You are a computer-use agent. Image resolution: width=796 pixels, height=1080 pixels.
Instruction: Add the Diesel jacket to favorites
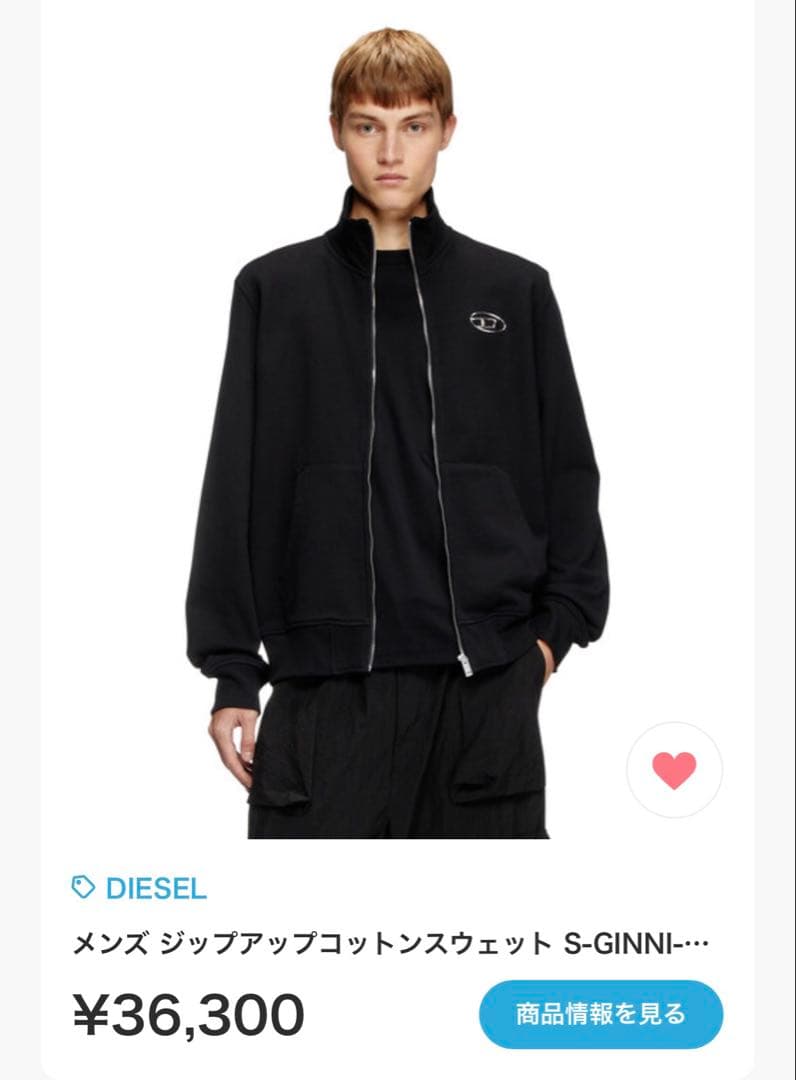pos(674,771)
